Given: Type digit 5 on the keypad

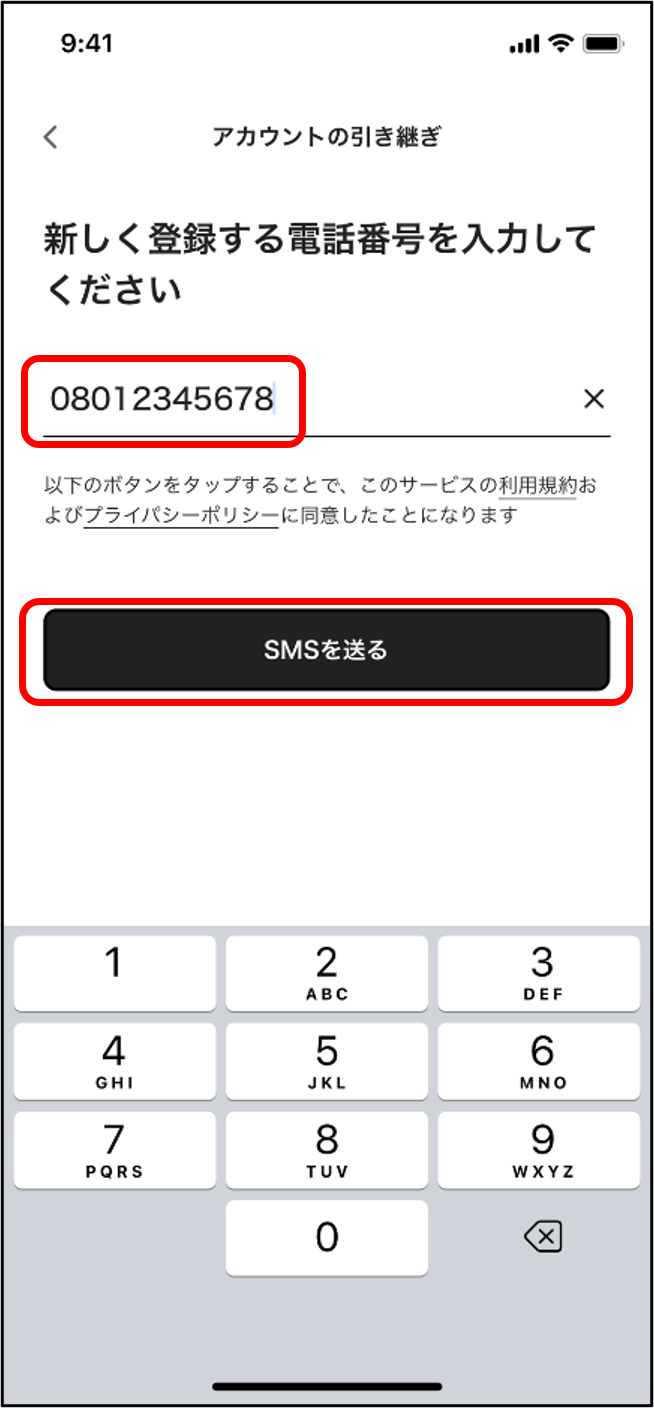Looking at the screenshot, I should pyautogui.click(x=326, y=1061).
